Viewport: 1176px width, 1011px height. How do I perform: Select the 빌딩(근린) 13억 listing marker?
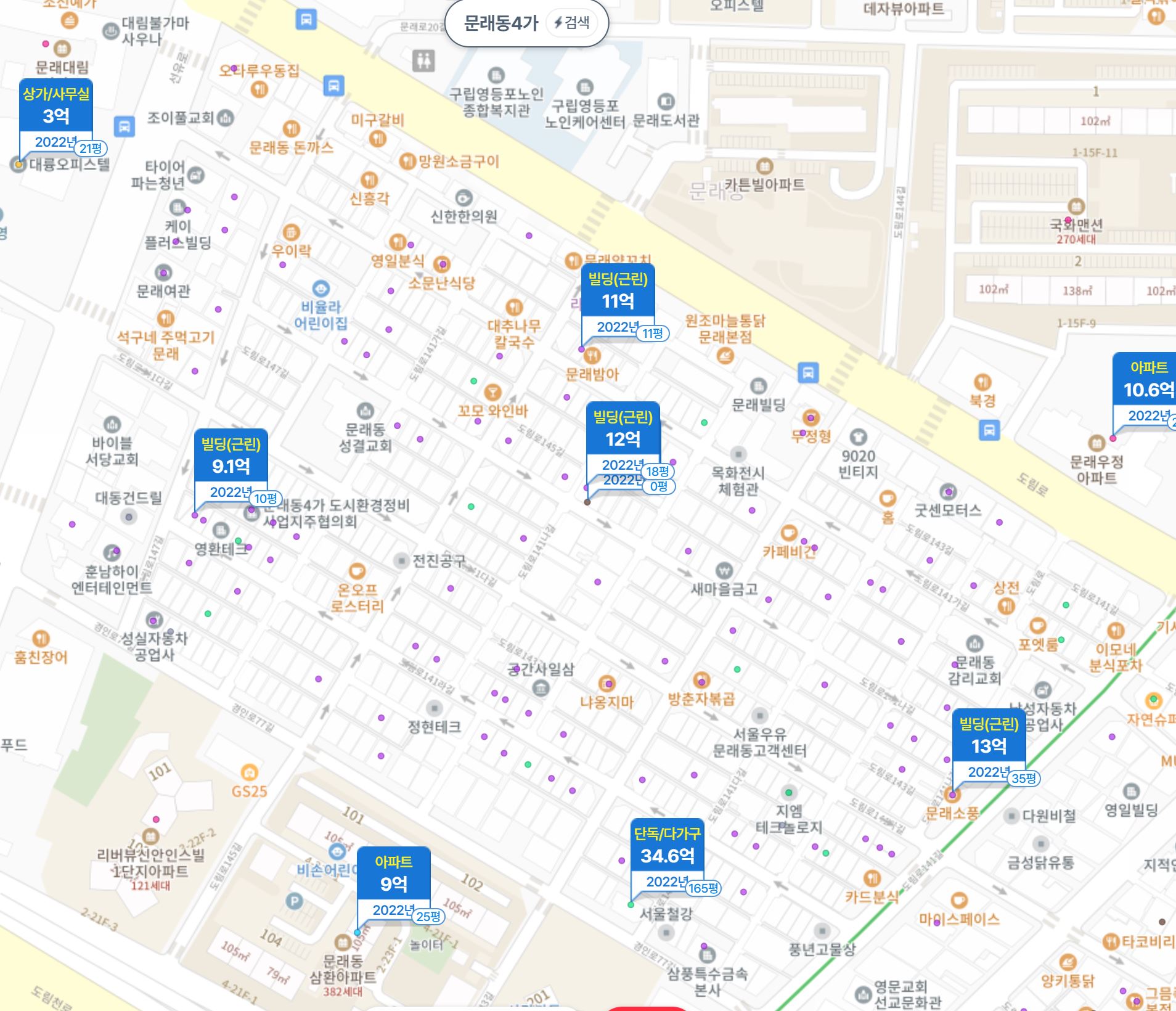click(989, 737)
